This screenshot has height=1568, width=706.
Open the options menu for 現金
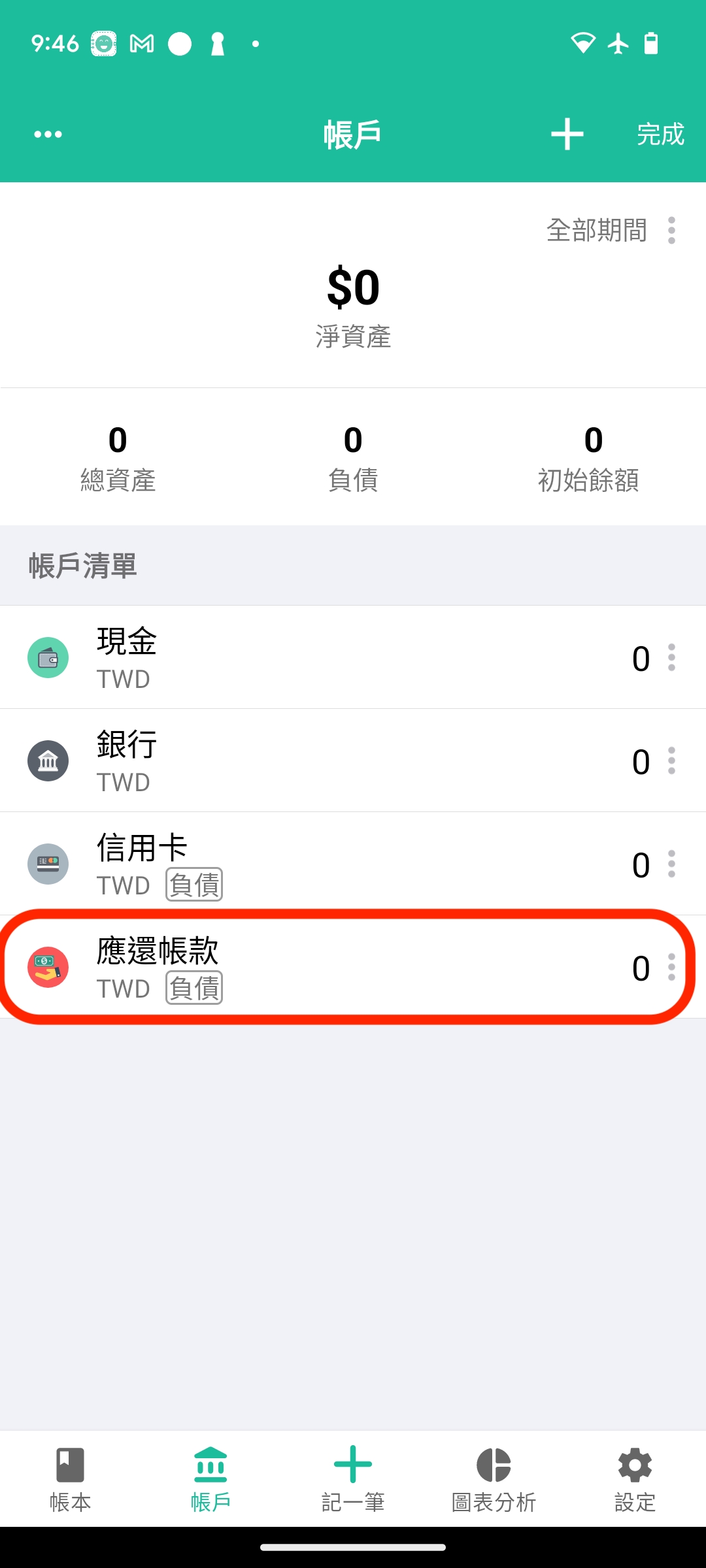tap(671, 657)
